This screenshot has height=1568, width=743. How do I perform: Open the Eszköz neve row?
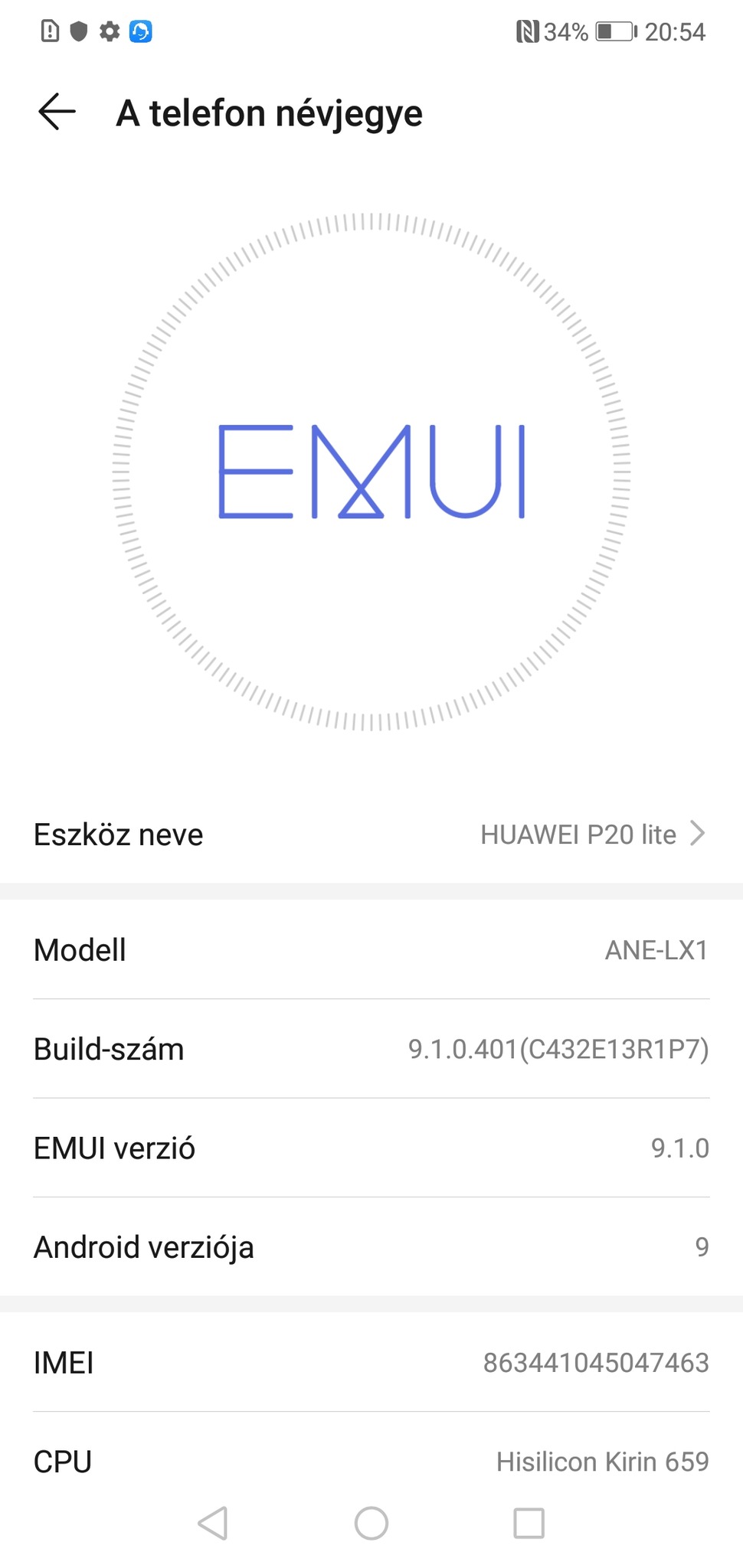click(371, 834)
